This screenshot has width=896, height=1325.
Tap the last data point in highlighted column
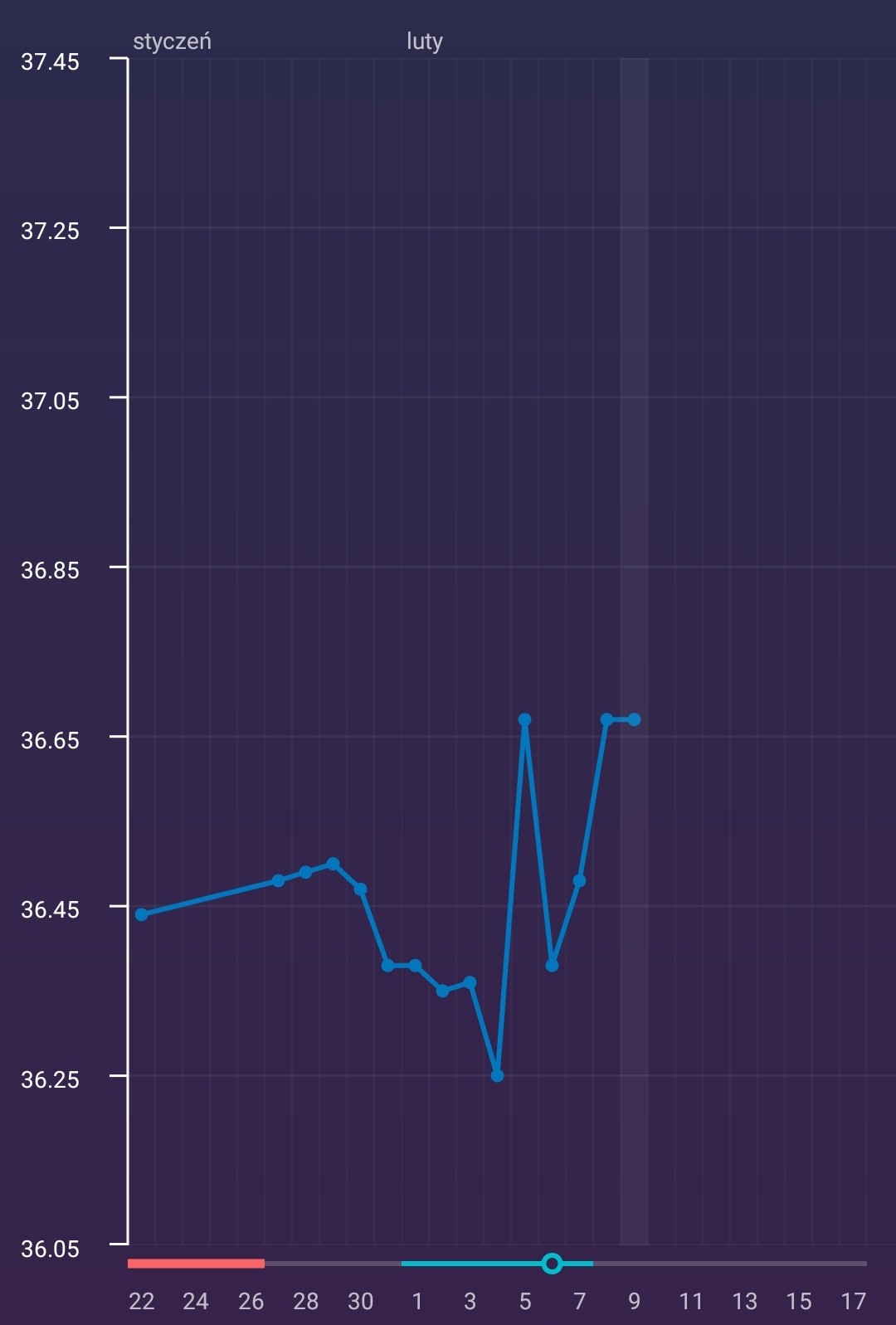[634, 719]
